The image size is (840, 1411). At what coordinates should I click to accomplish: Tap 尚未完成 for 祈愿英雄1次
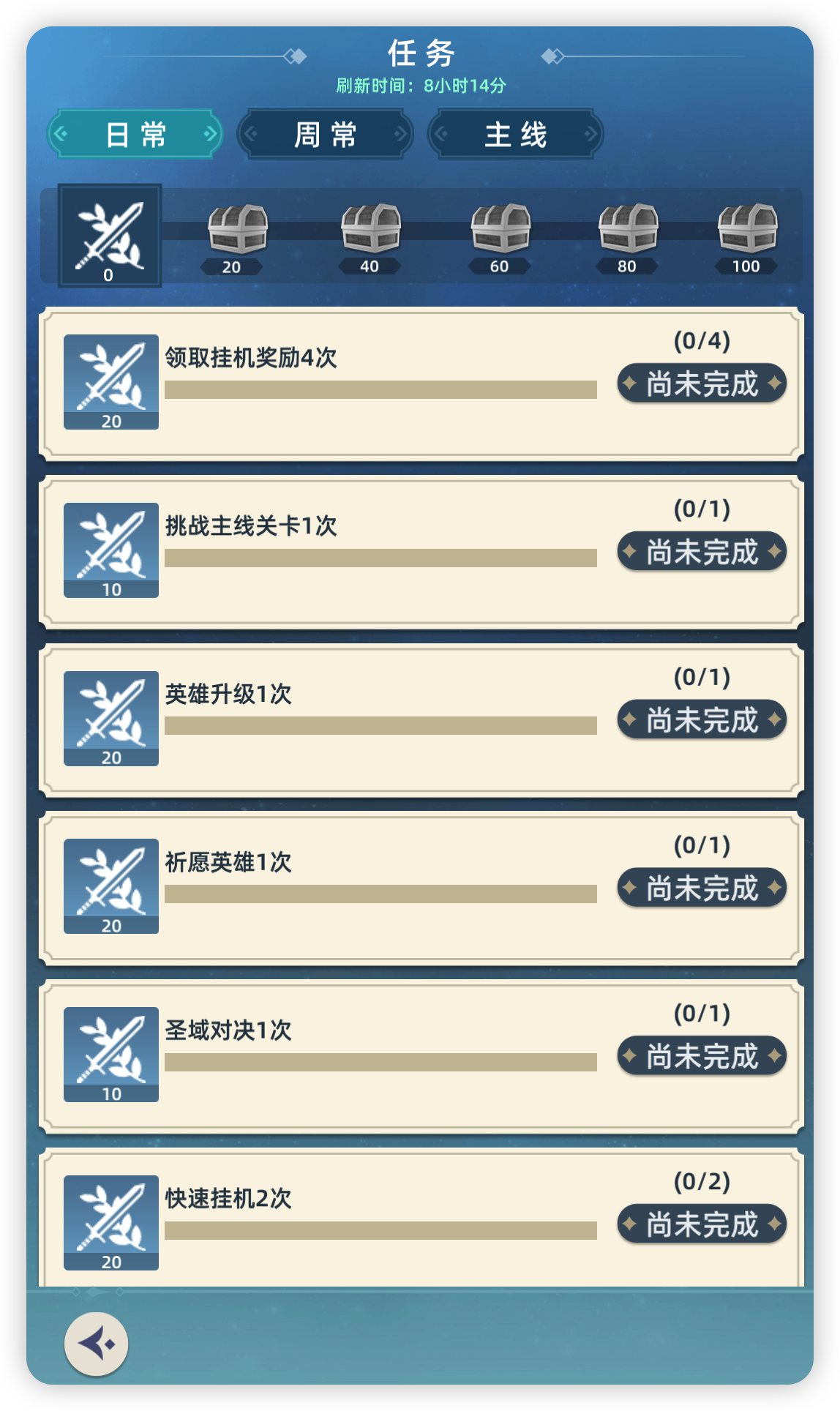[x=702, y=888]
